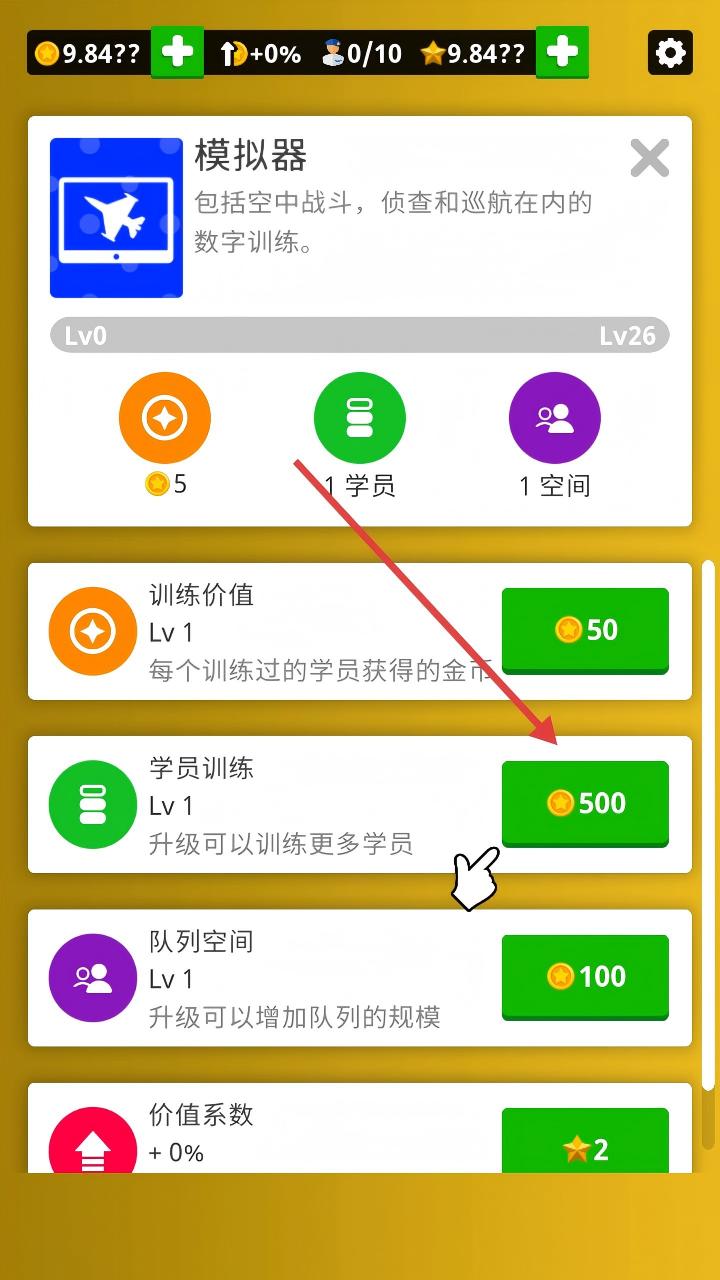Upgrade 队列空间 for 100 coins
This screenshot has width=720, height=1280.
tap(585, 976)
